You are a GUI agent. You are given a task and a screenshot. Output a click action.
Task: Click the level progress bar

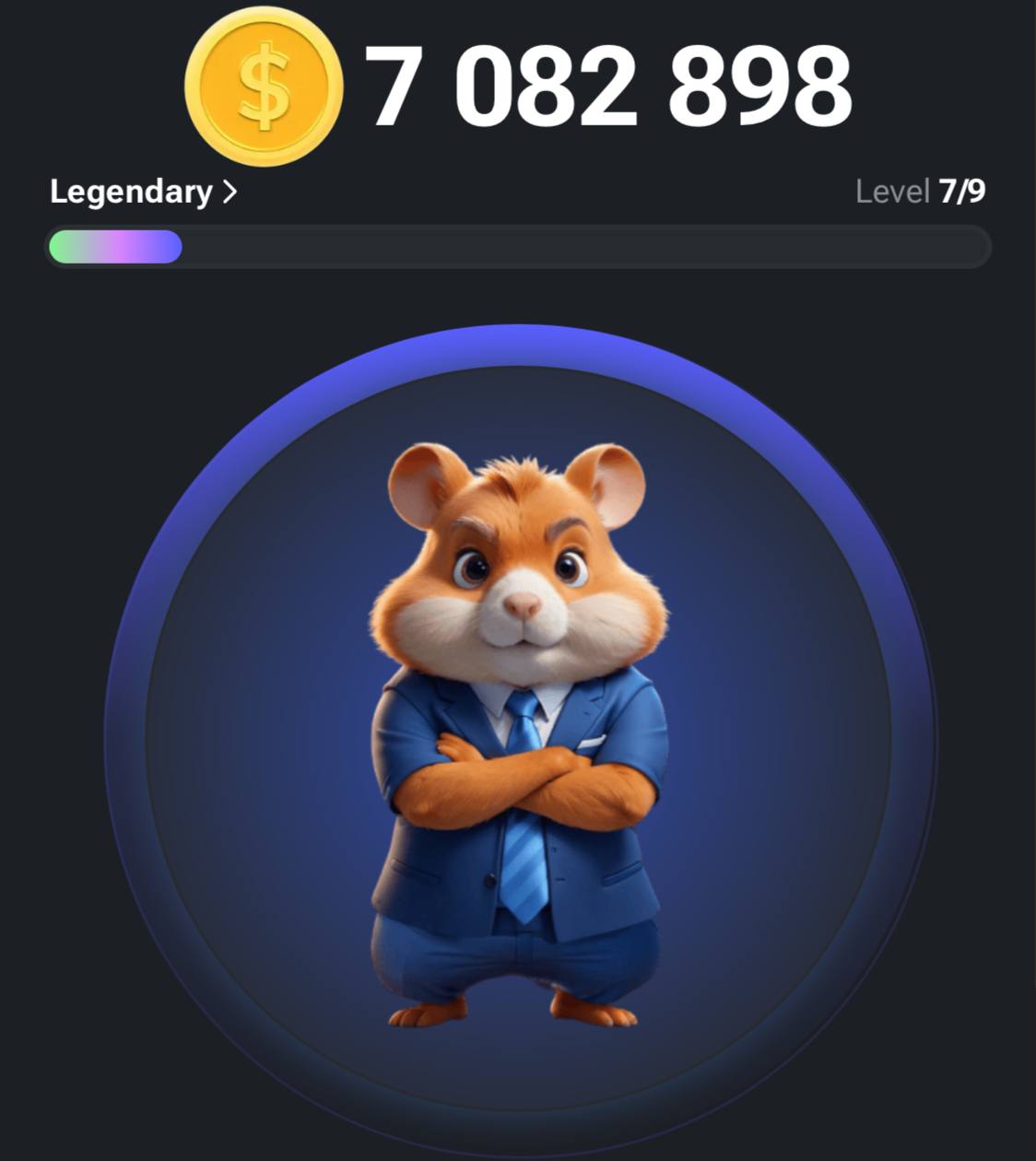click(518, 246)
